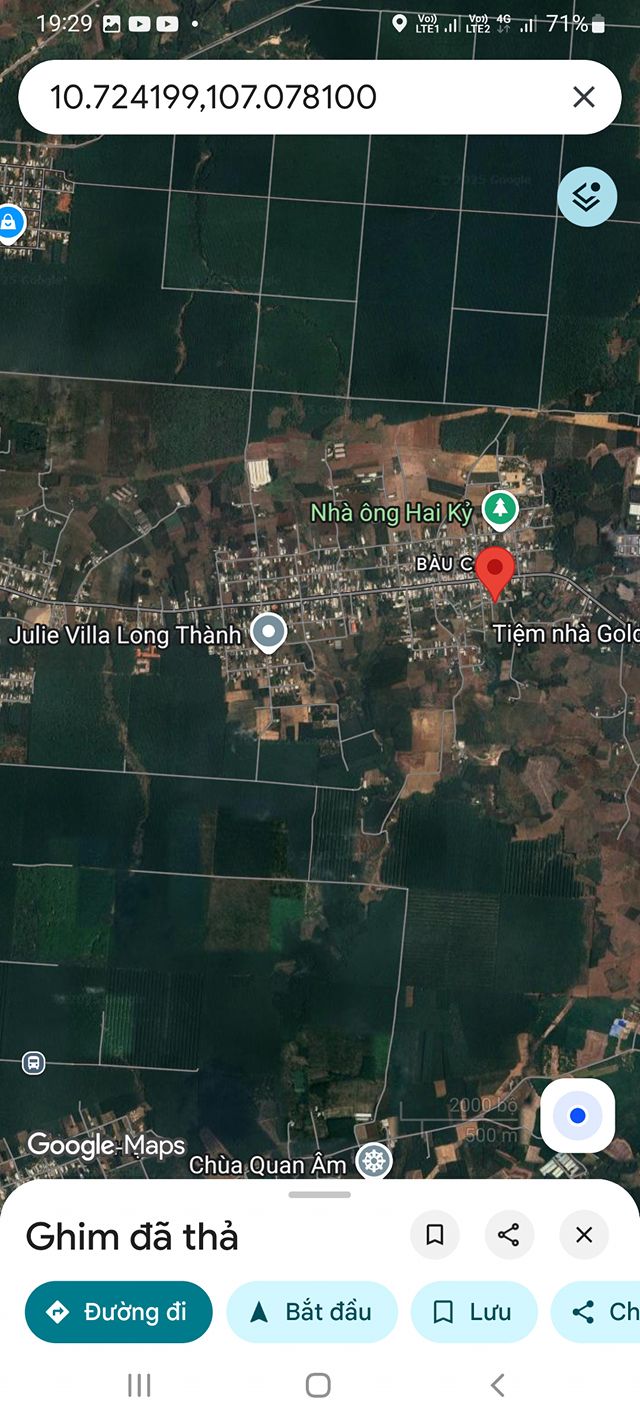640x1422 pixels.
Task: Open the bus stop marker
Action: click(x=33, y=1062)
